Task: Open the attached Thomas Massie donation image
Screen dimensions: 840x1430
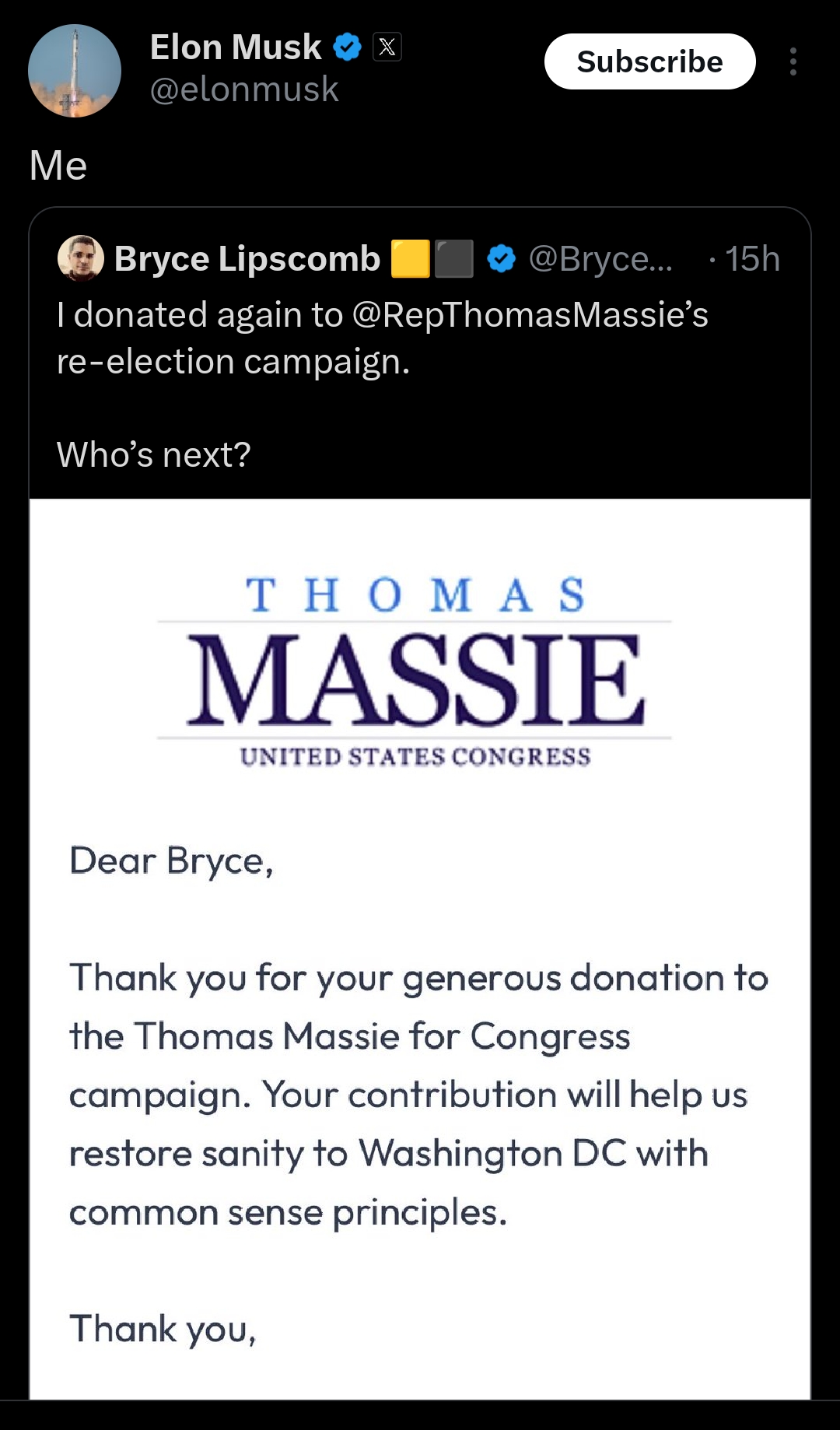Action: [420, 948]
